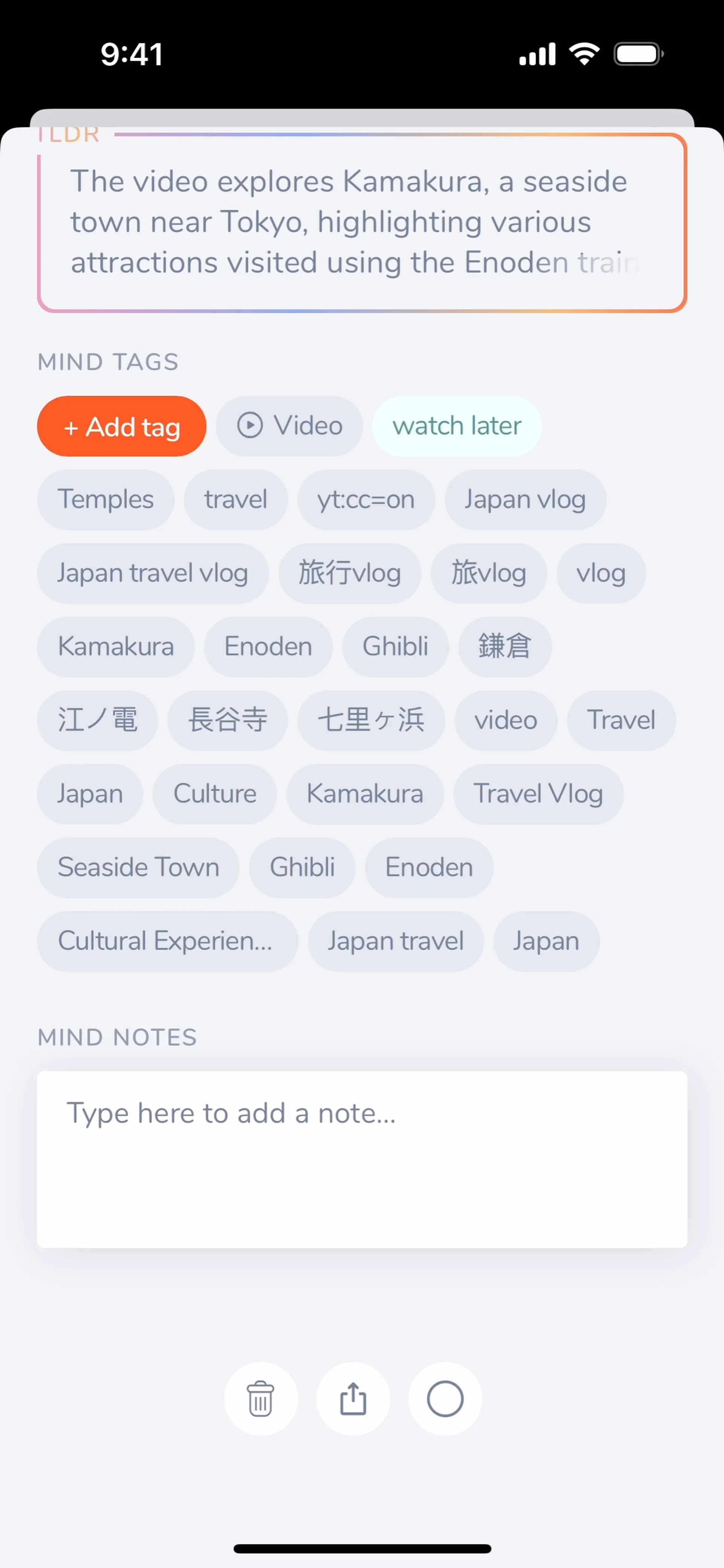Select the yt:cc=on tag
Screen dimensions: 724x1568
(x=366, y=500)
